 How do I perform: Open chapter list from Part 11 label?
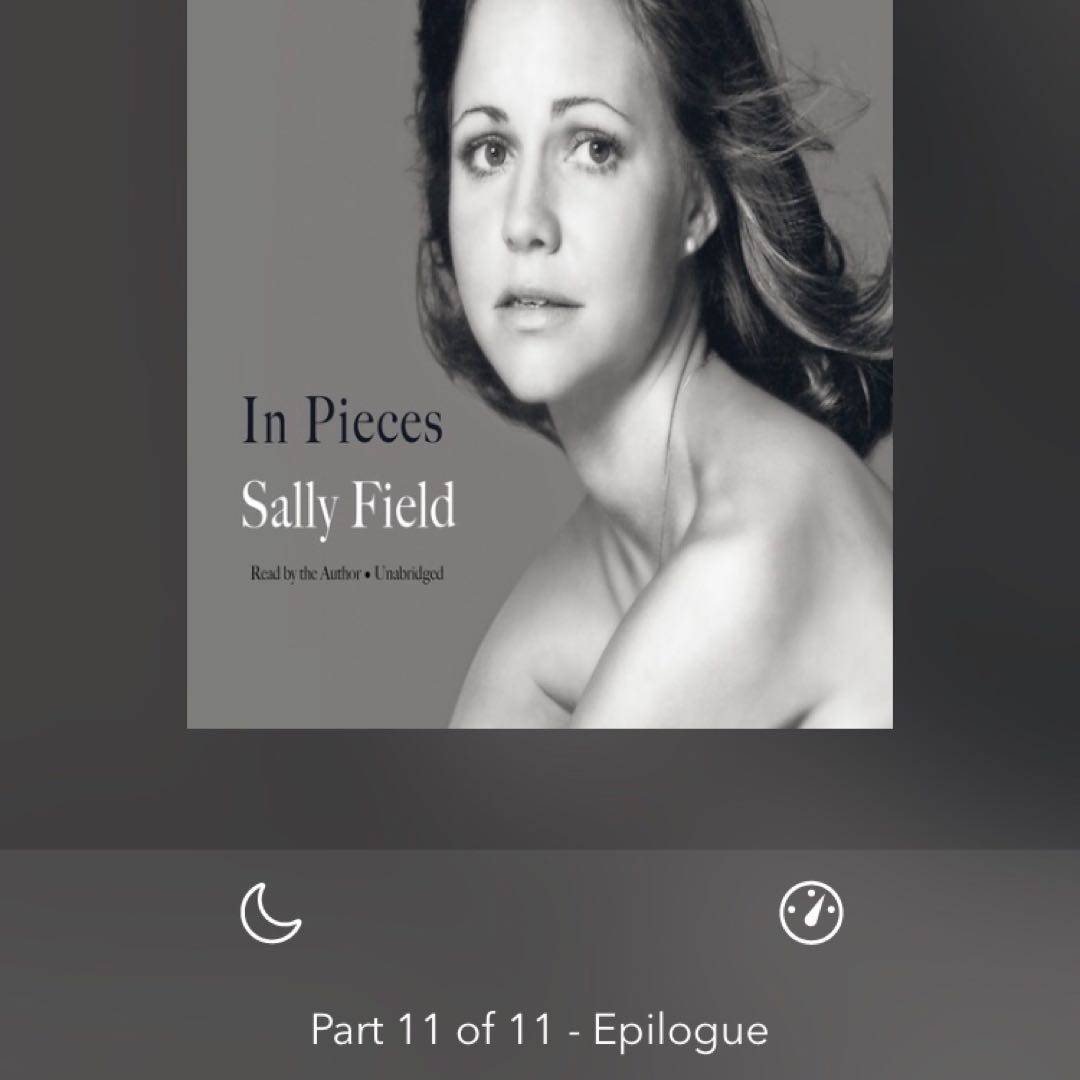click(539, 1030)
